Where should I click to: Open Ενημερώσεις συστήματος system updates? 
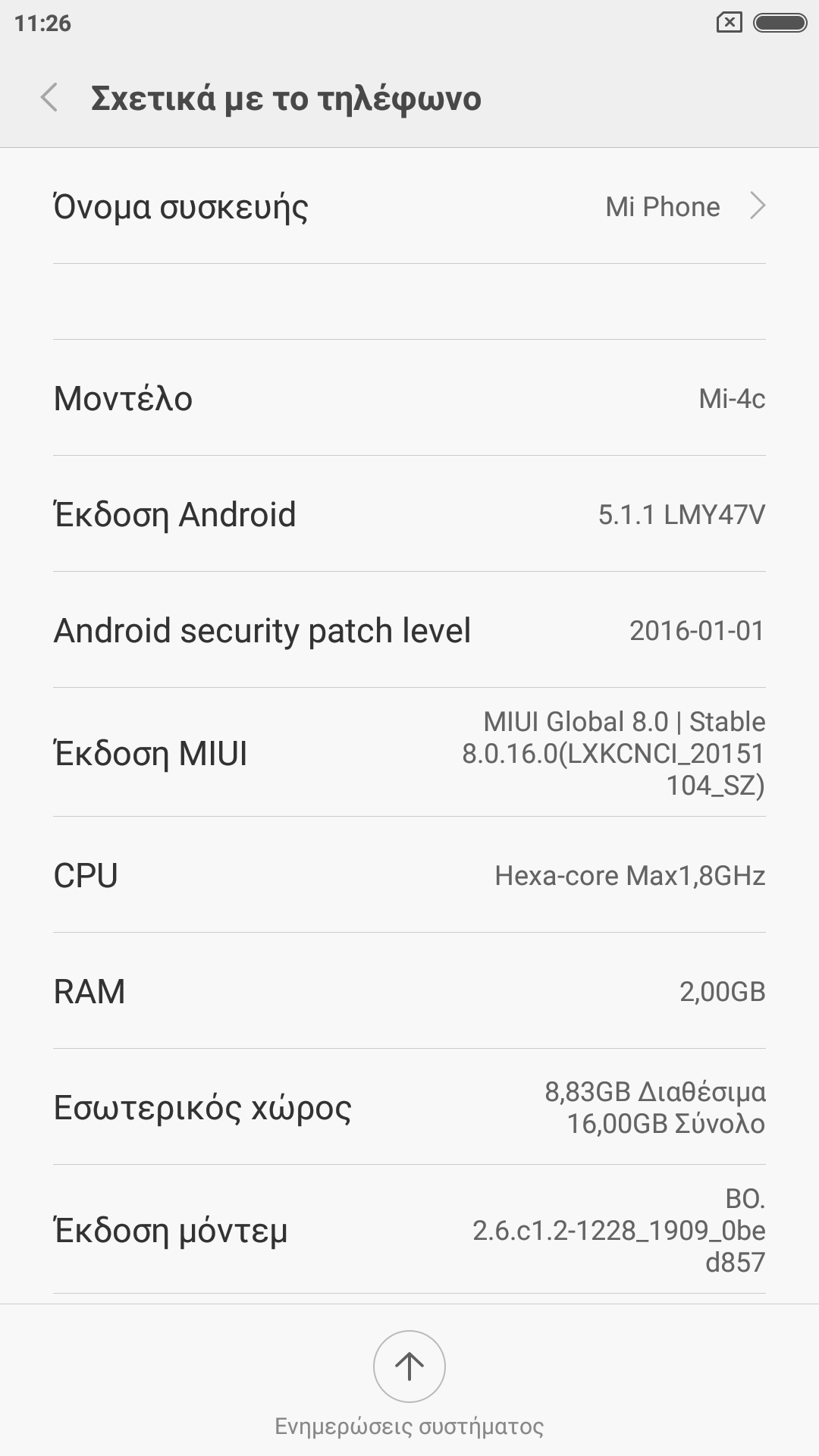(409, 1367)
